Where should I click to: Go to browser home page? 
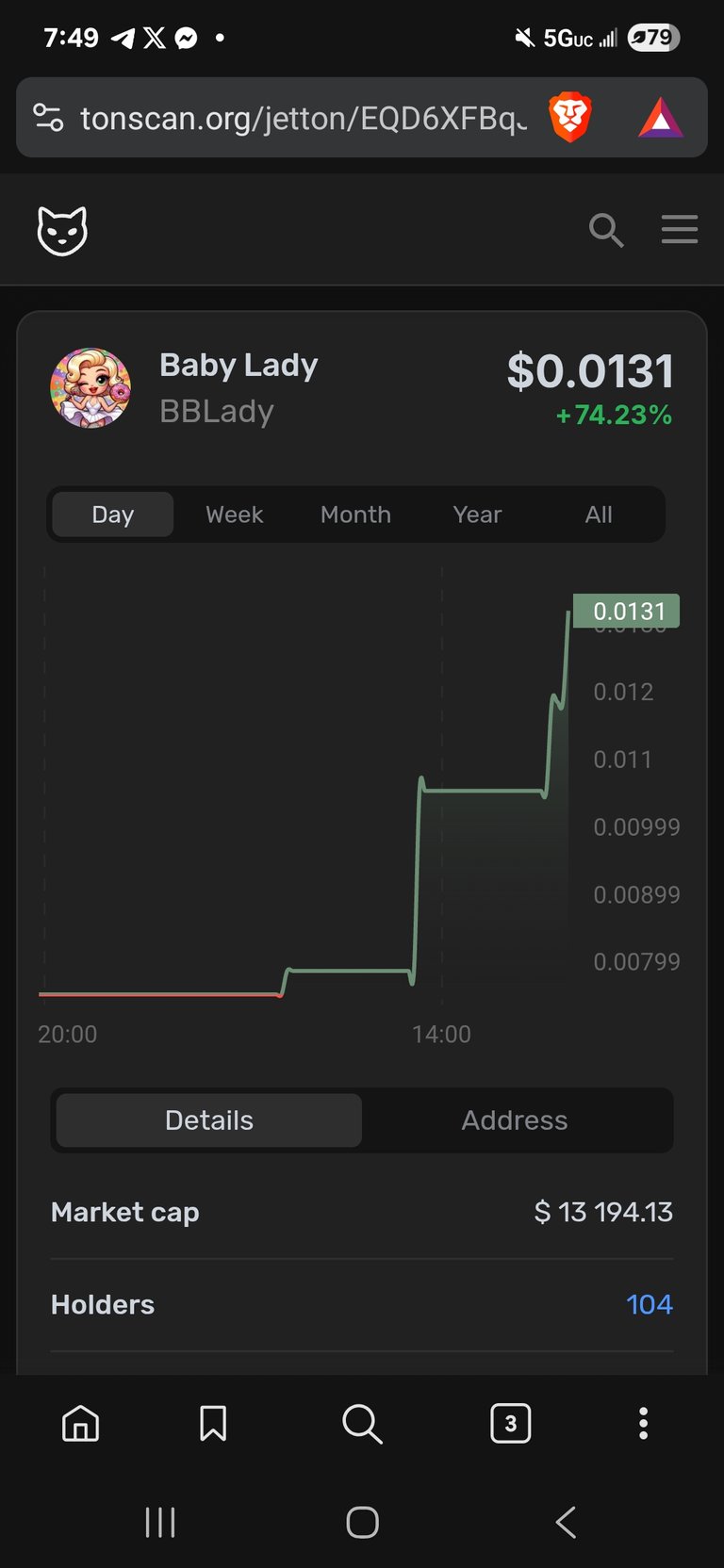80,1423
